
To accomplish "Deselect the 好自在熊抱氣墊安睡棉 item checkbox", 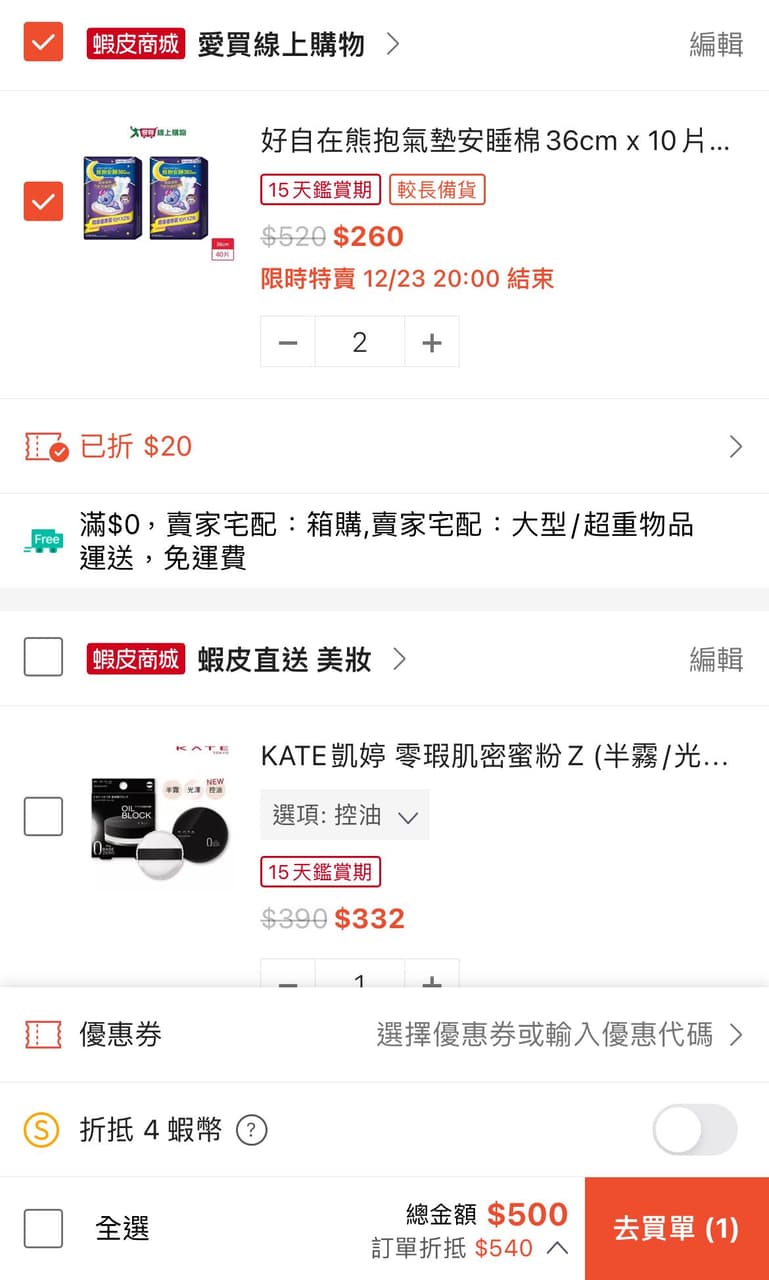I will [43, 201].
